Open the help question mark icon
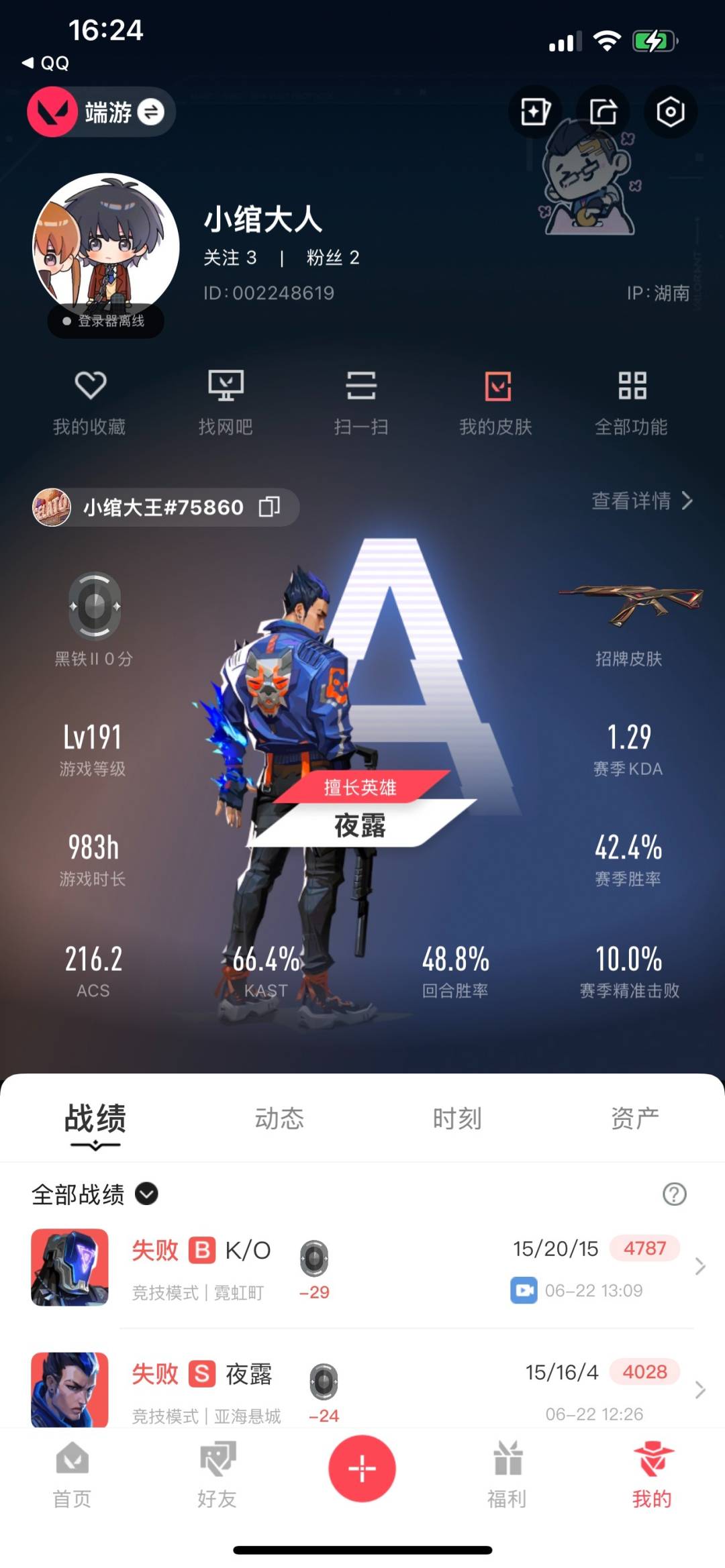 click(675, 1194)
